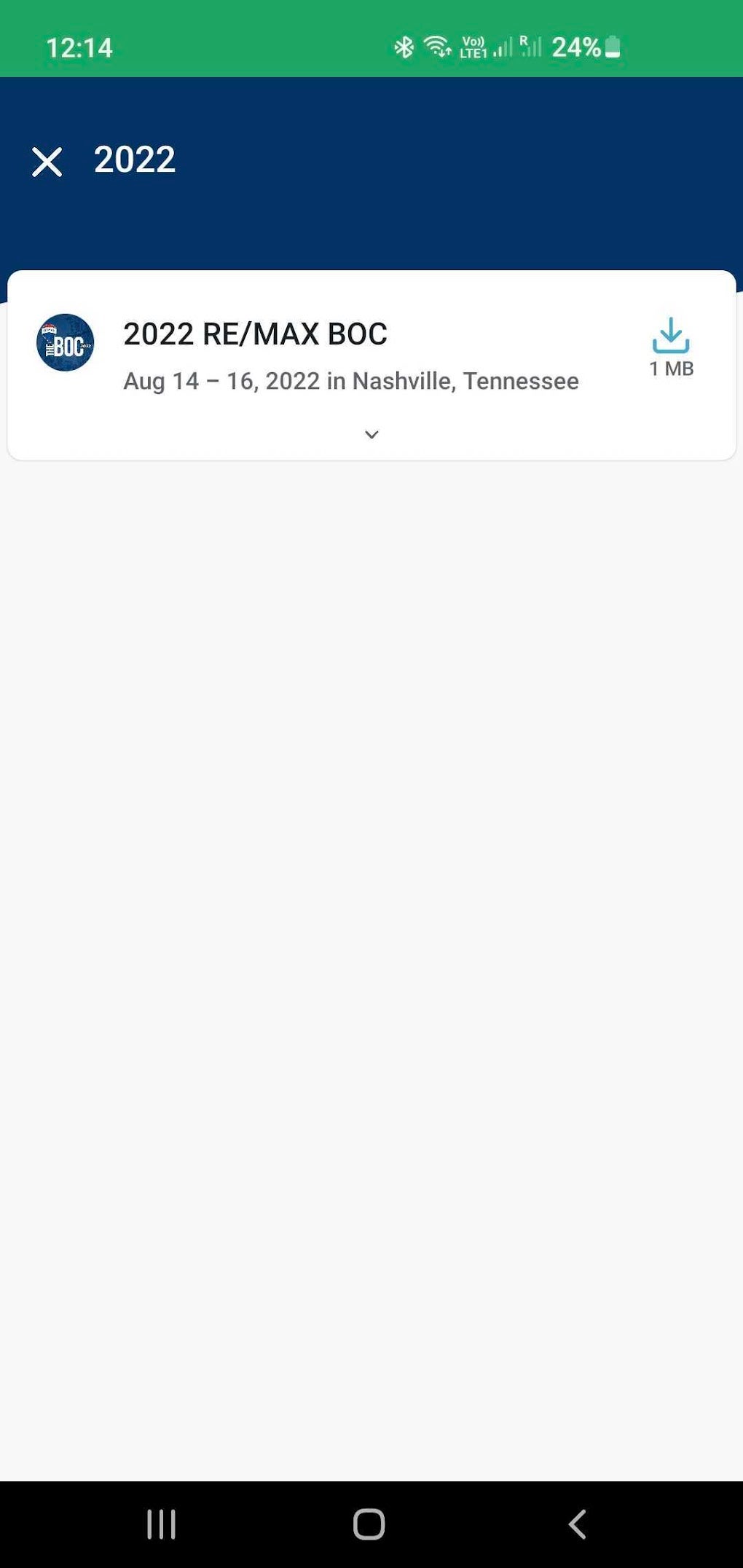The width and height of the screenshot is (743, 1568).
Task: Close the 2022 search
Action: coord(47,162)
